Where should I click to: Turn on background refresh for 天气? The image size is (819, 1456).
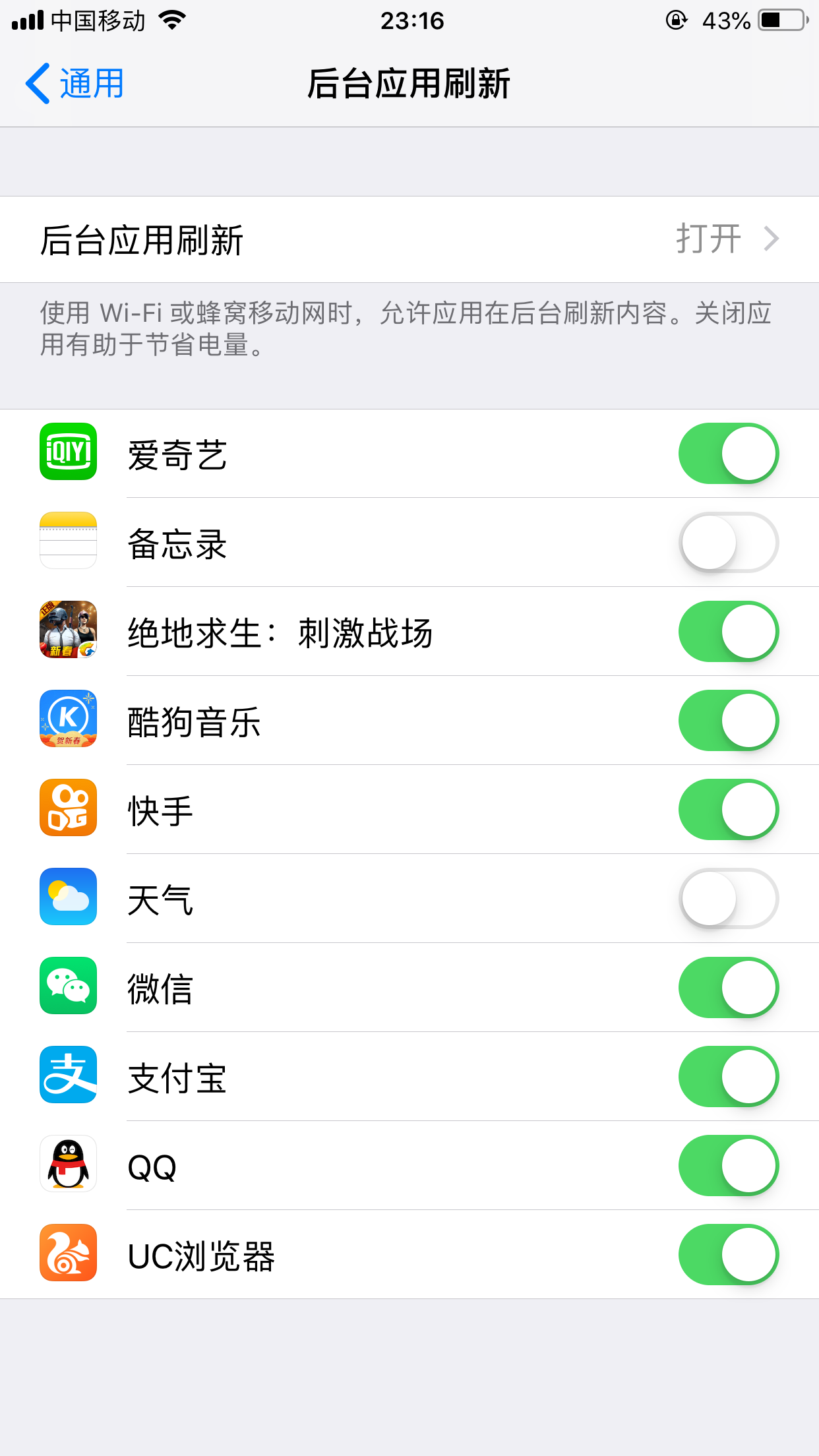pos(728,899)
